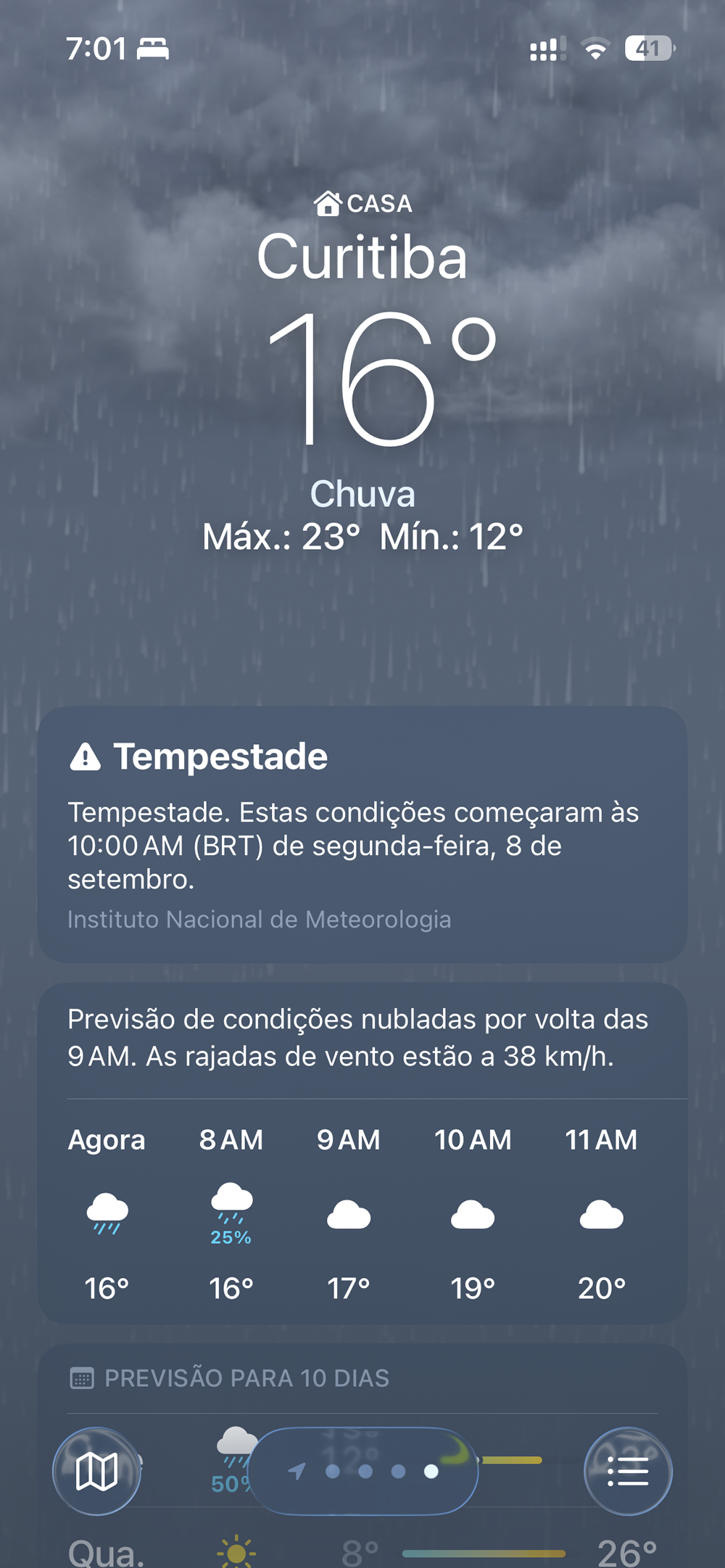Open the saved locations list
This screenshot has width=725, height=1568.
[628, 1472]
